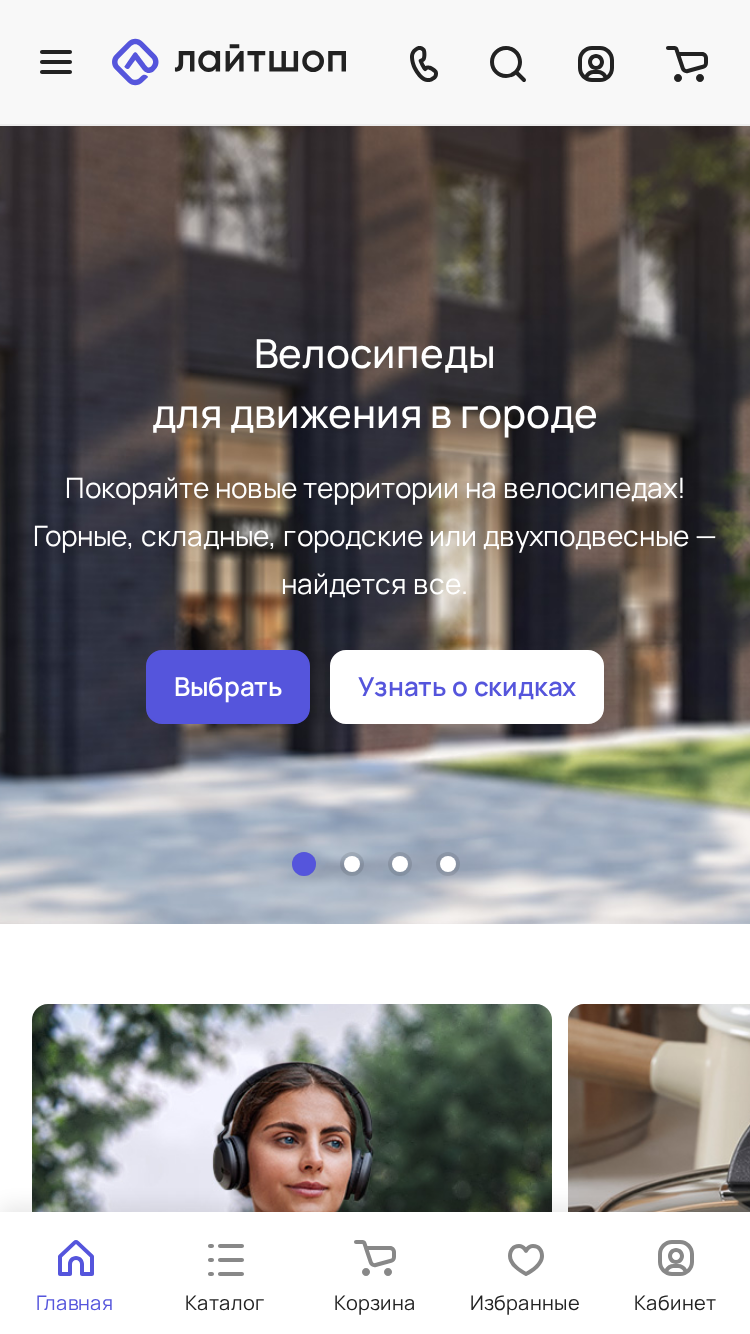Open the card with woman in headphones
The height and width of the screenshot is (1334, 750).
pos(292,1108)
